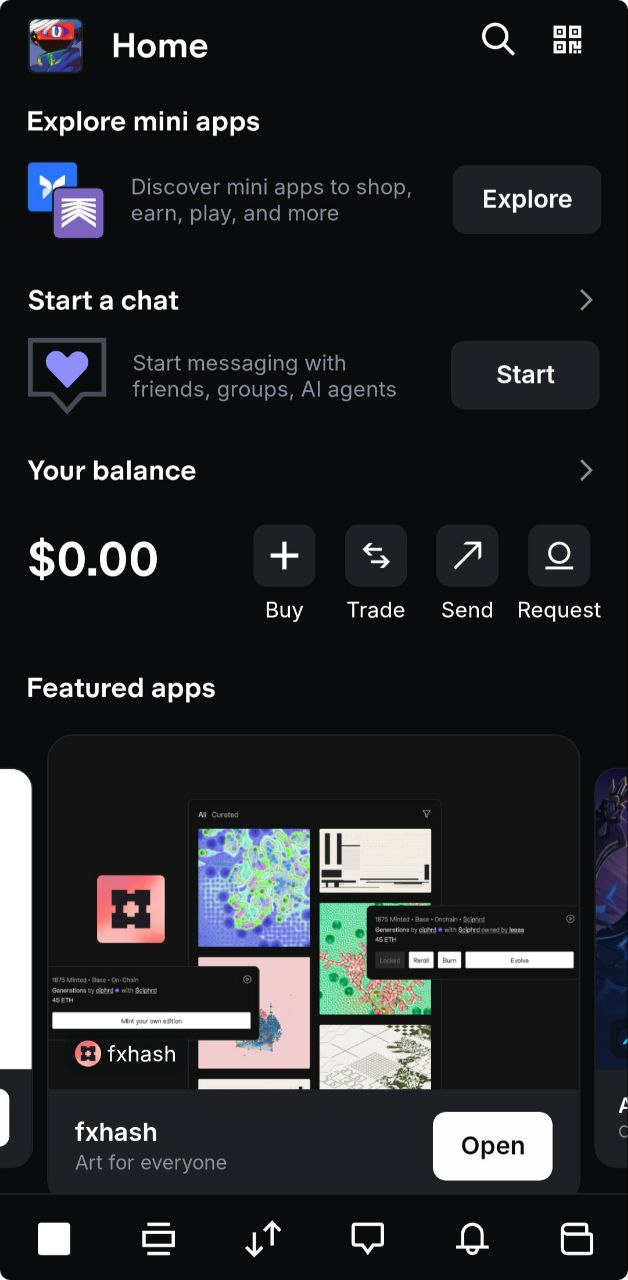Expand the Start a chat chevron
Screen dimensions: 628x1280
586,300
